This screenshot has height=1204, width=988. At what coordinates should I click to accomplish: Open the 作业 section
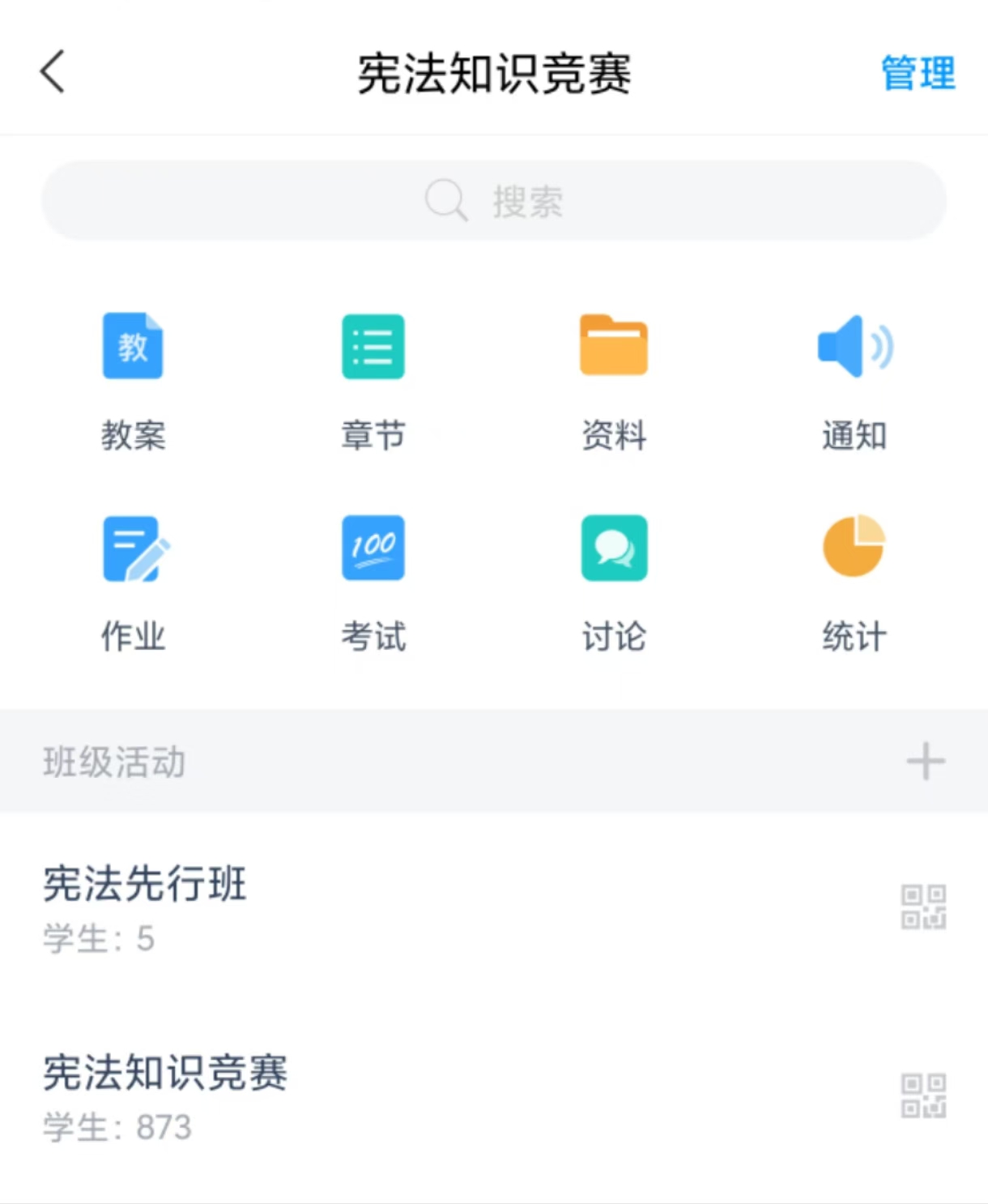[x=133, y=582]
